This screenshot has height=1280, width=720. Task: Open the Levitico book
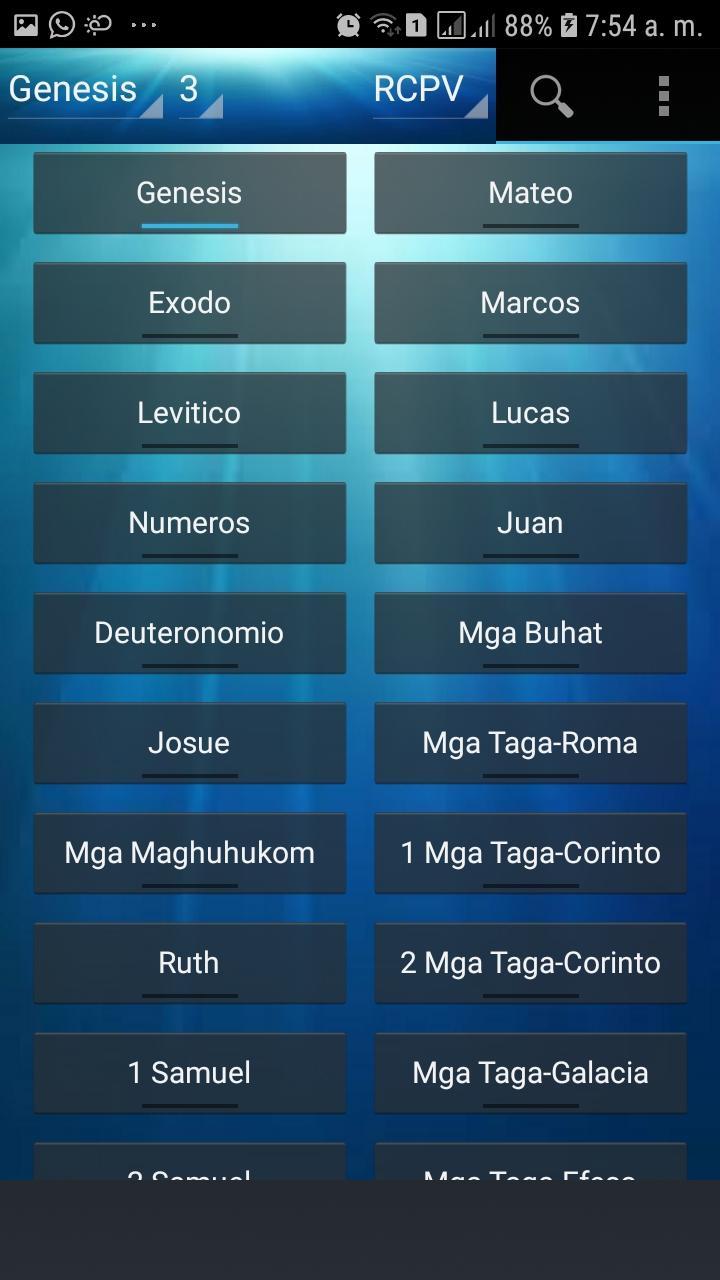coord(190,413)
